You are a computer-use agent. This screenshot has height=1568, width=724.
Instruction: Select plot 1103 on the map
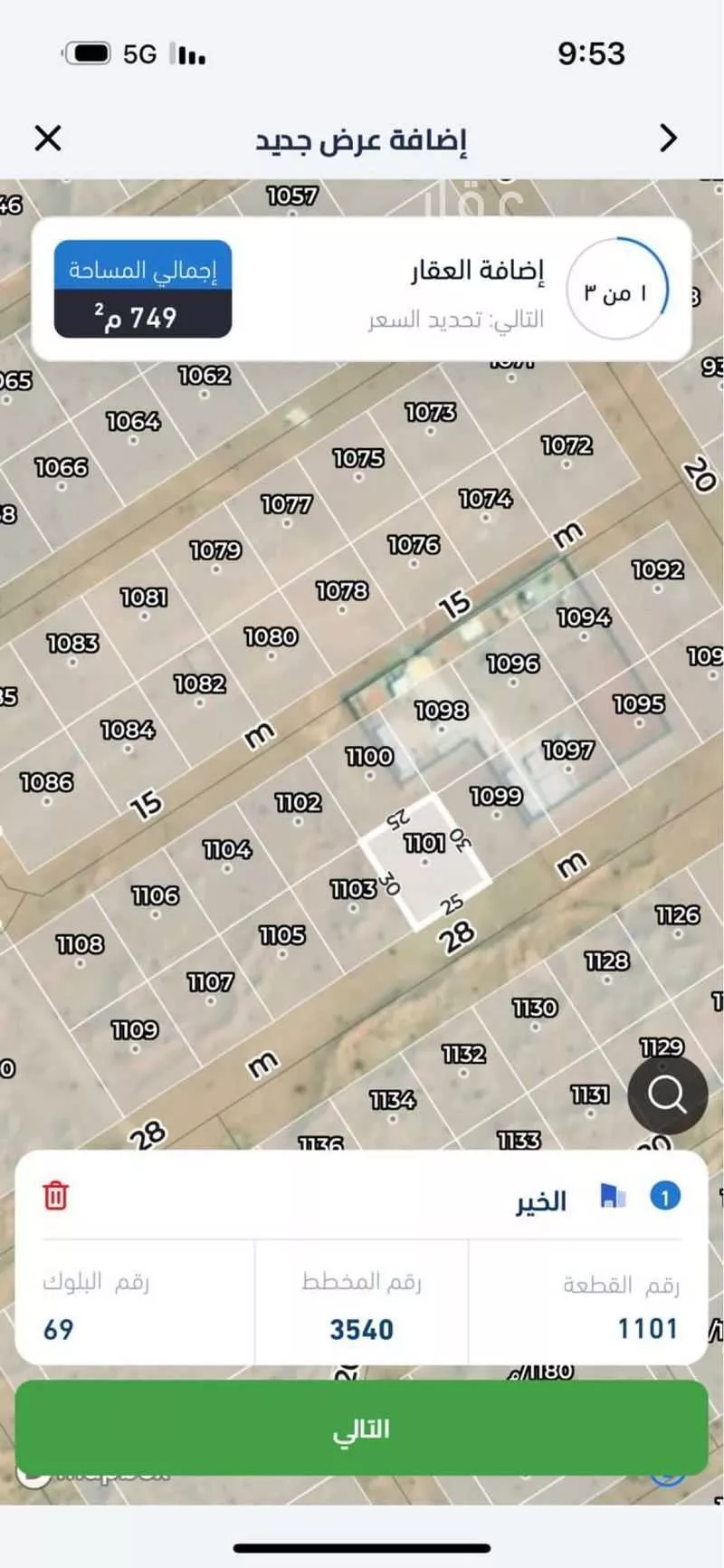[x=353, y=891]
